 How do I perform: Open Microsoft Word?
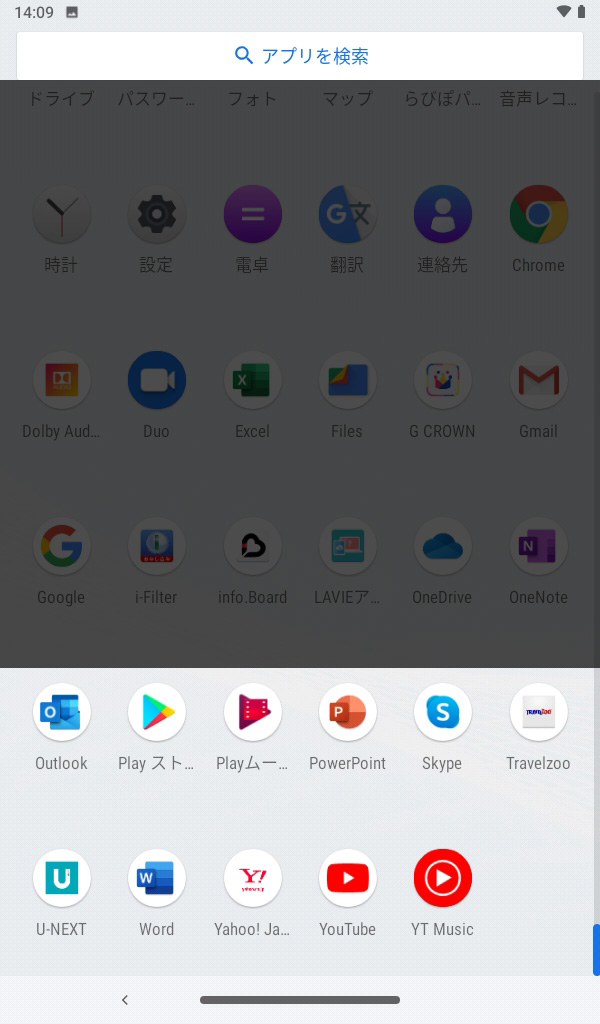157,879
